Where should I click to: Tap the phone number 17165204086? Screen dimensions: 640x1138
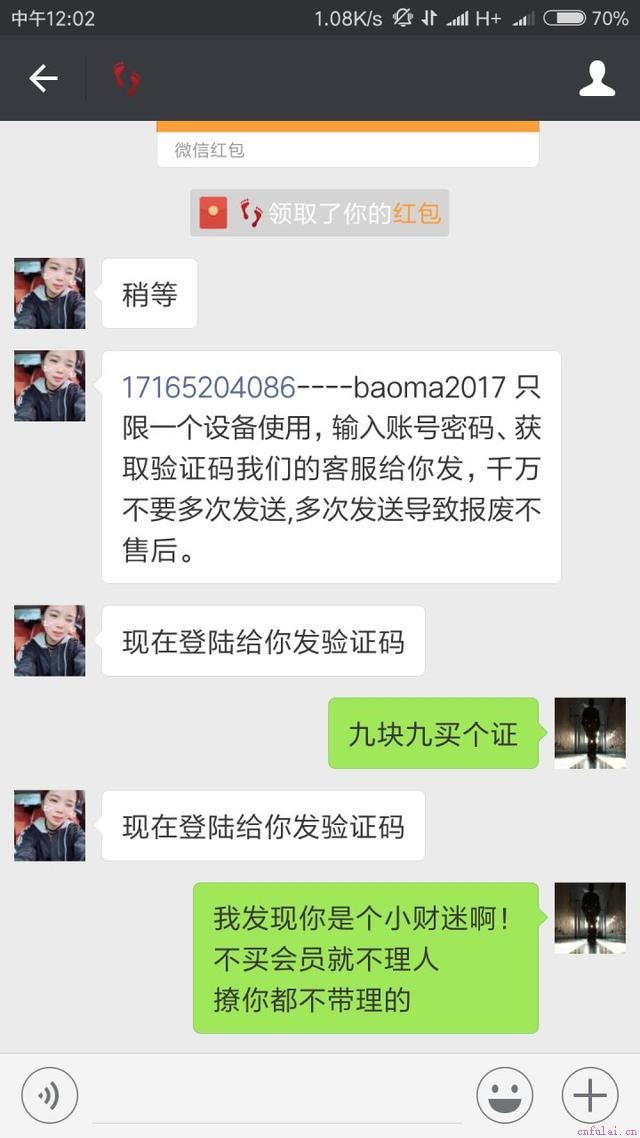[208, 387]
